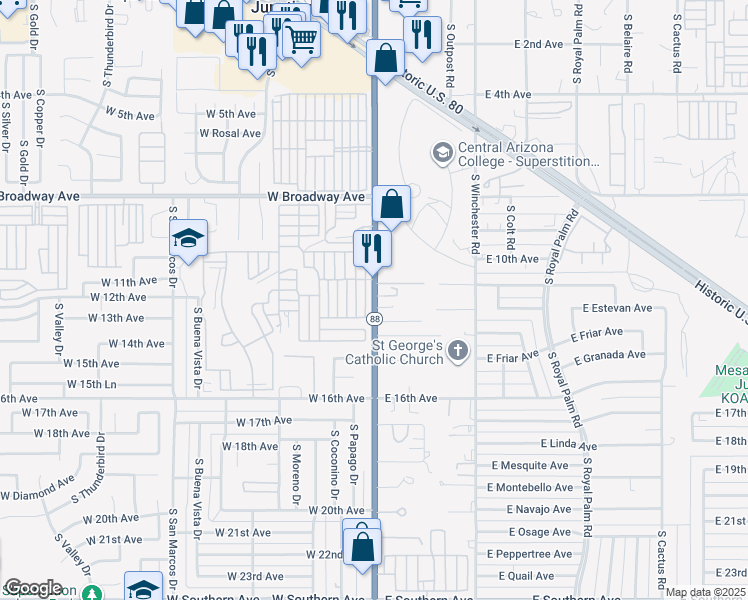This screenshot has width=748, height=600.
Task: Open the shopping marker near W 22nd Ave
Action: pos(361,547)
